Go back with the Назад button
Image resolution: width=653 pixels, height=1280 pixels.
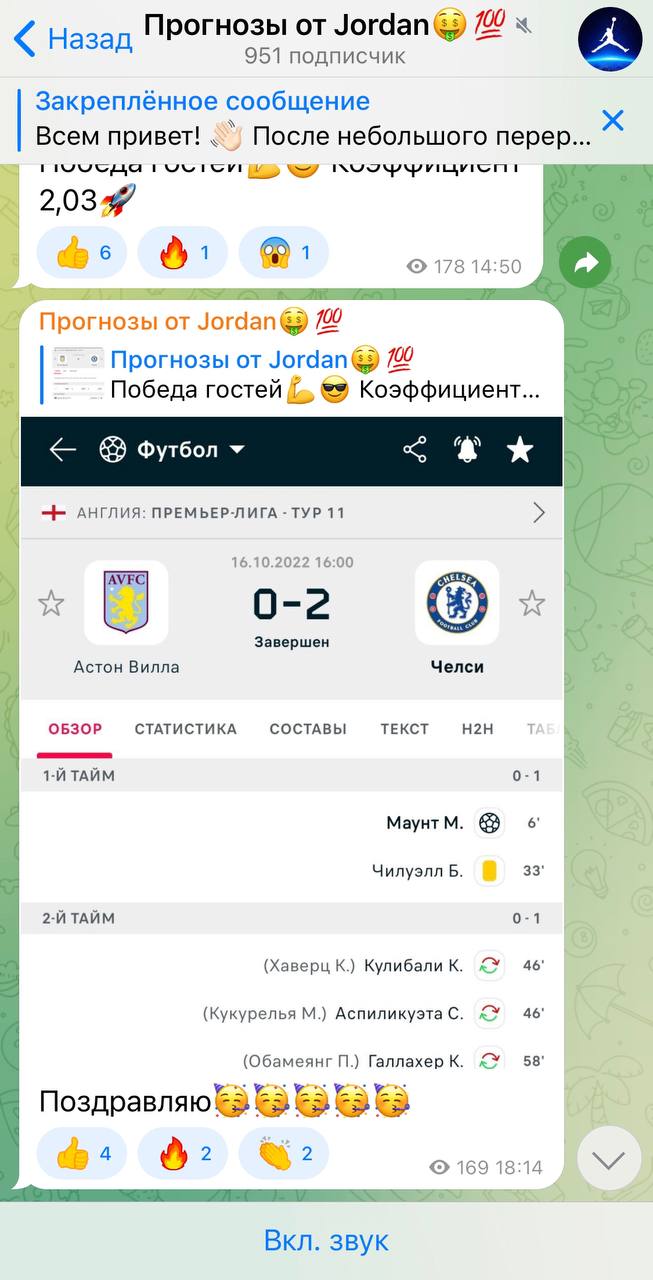(73, 39)
